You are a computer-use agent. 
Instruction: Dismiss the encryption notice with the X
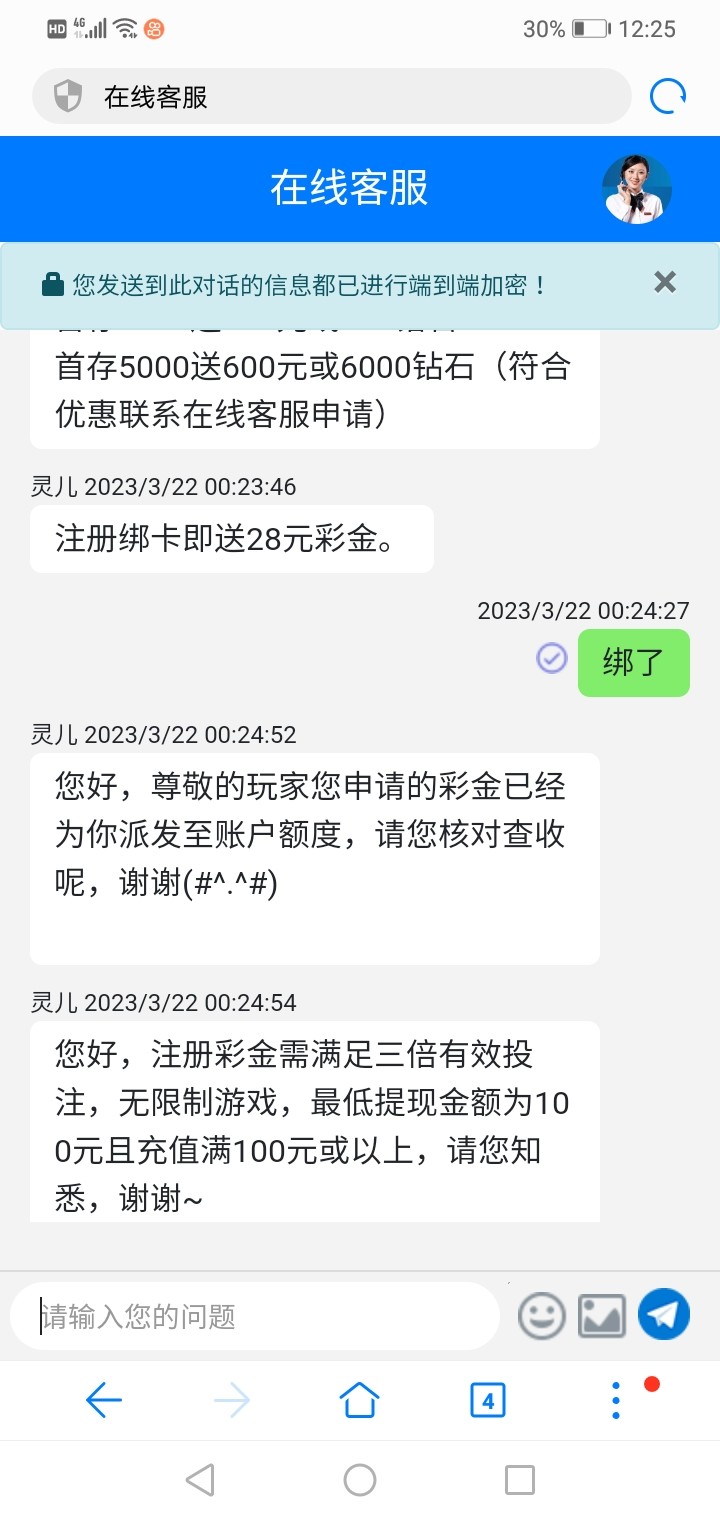tap(664, 281)
